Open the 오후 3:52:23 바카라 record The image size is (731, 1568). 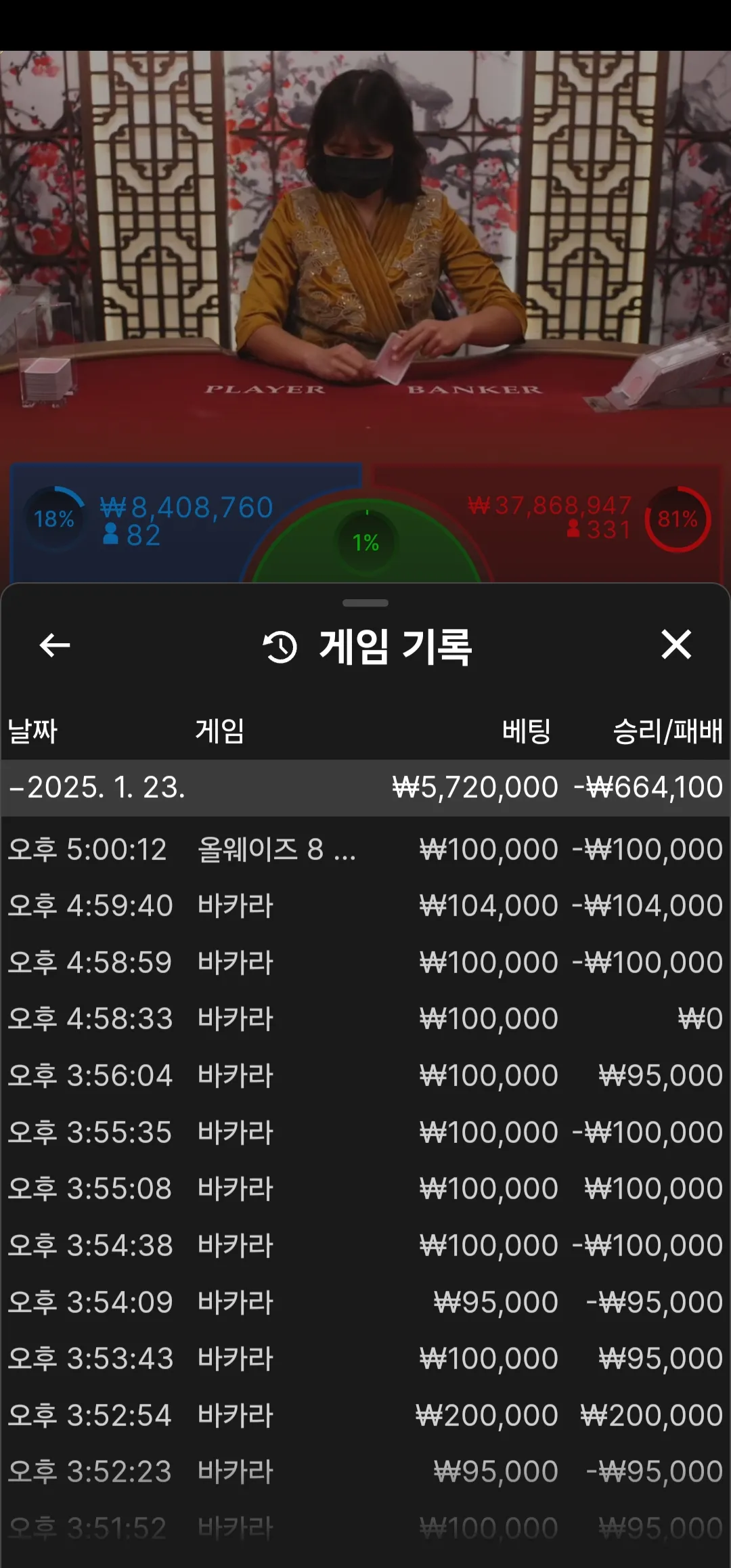365,1472
